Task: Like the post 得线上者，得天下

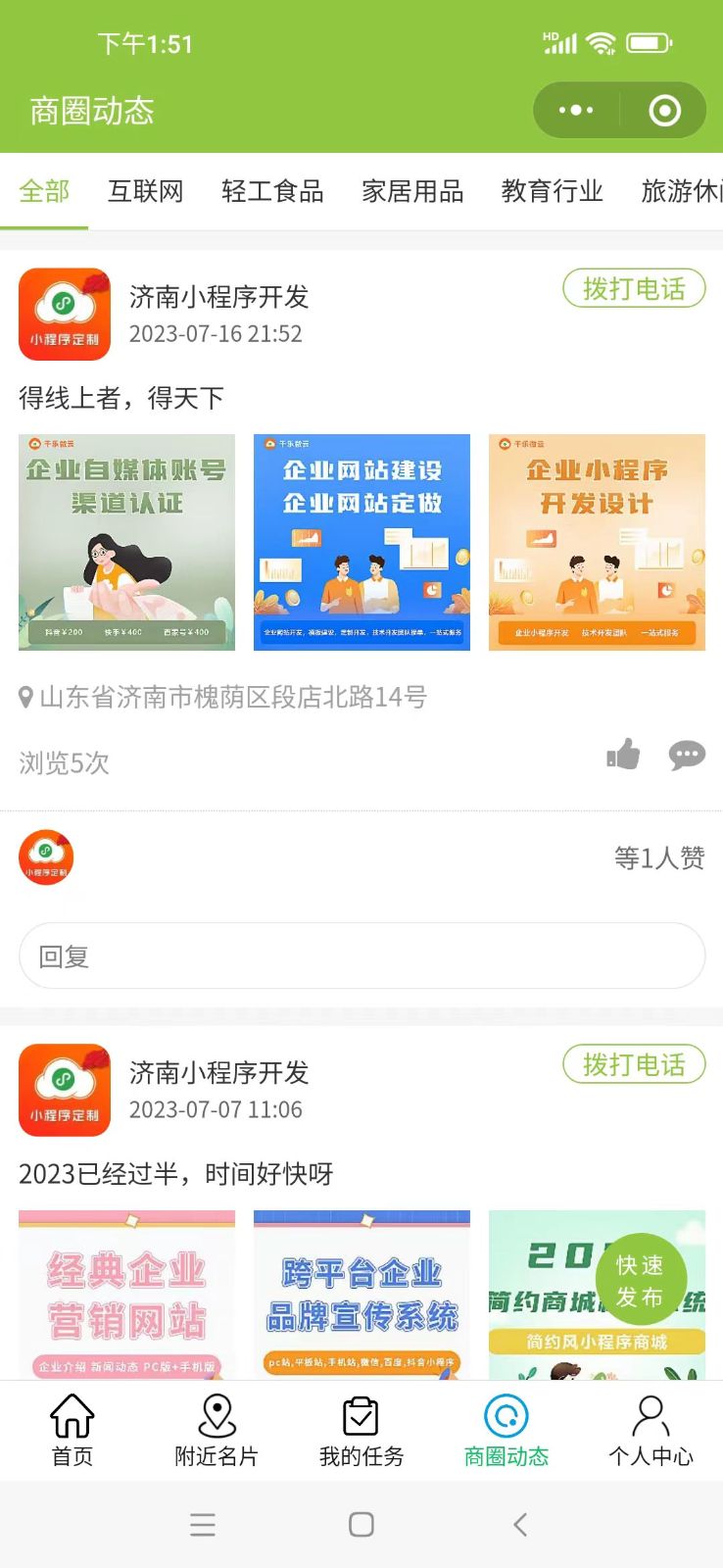Action: click(x=623, y=754)
